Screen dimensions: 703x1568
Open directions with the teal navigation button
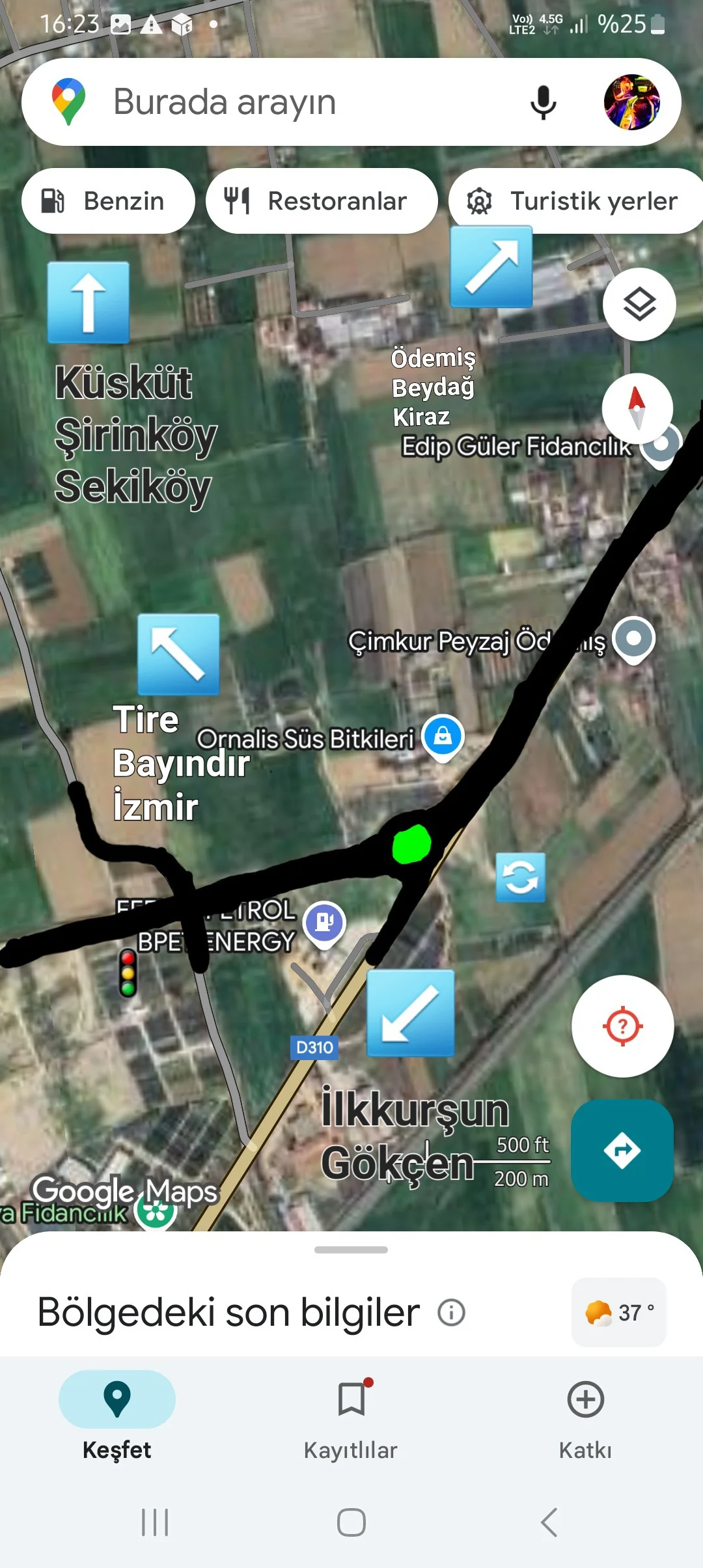click(622, 1149)
